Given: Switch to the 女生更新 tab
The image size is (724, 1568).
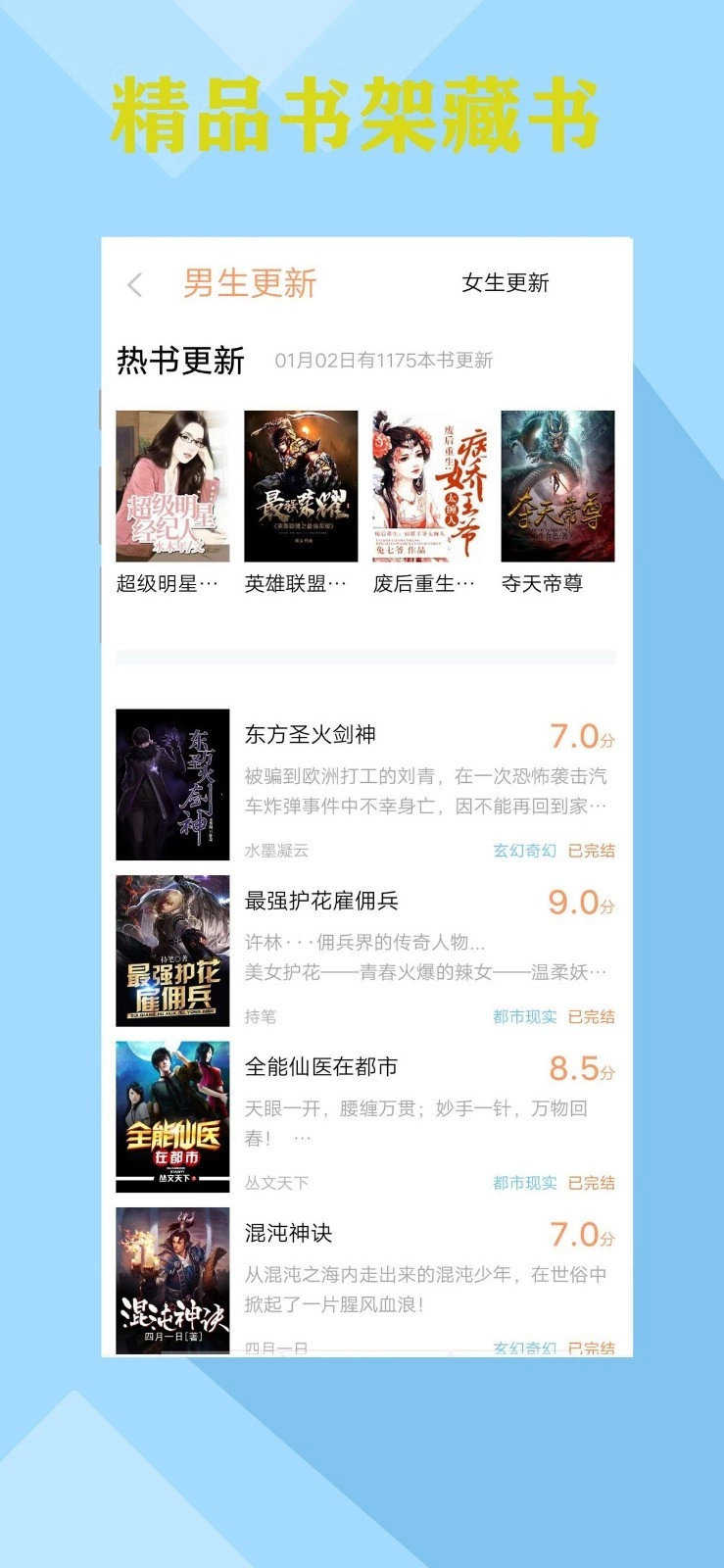Looking at the screenshot, I should coord(506,283).
